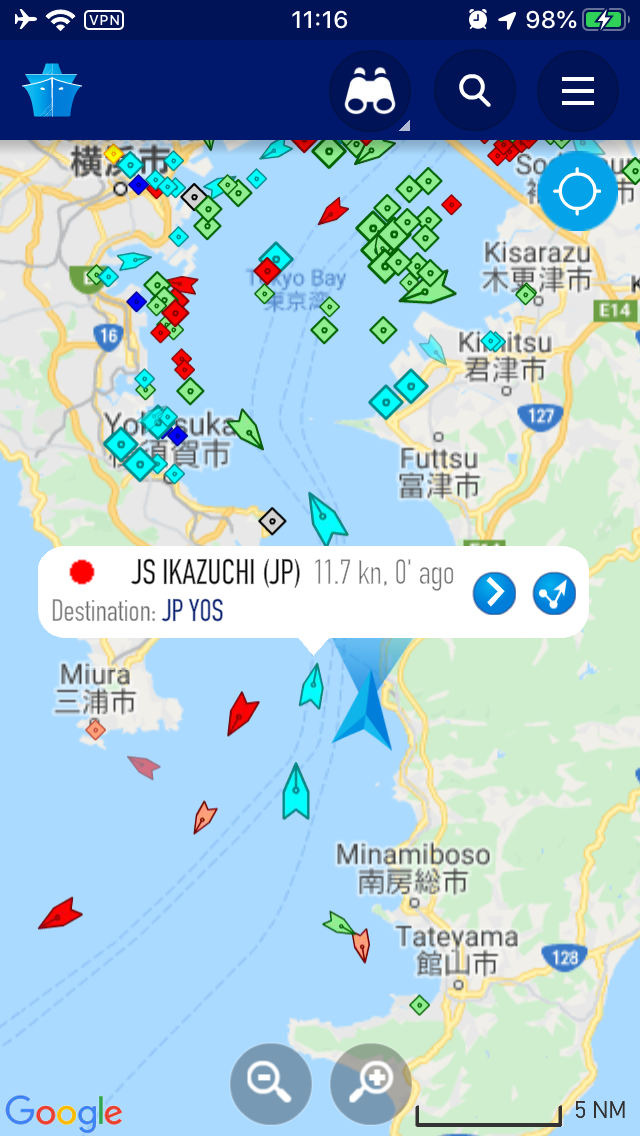
Task: Tap the JP YOS destination link
Action: (192, 610)
